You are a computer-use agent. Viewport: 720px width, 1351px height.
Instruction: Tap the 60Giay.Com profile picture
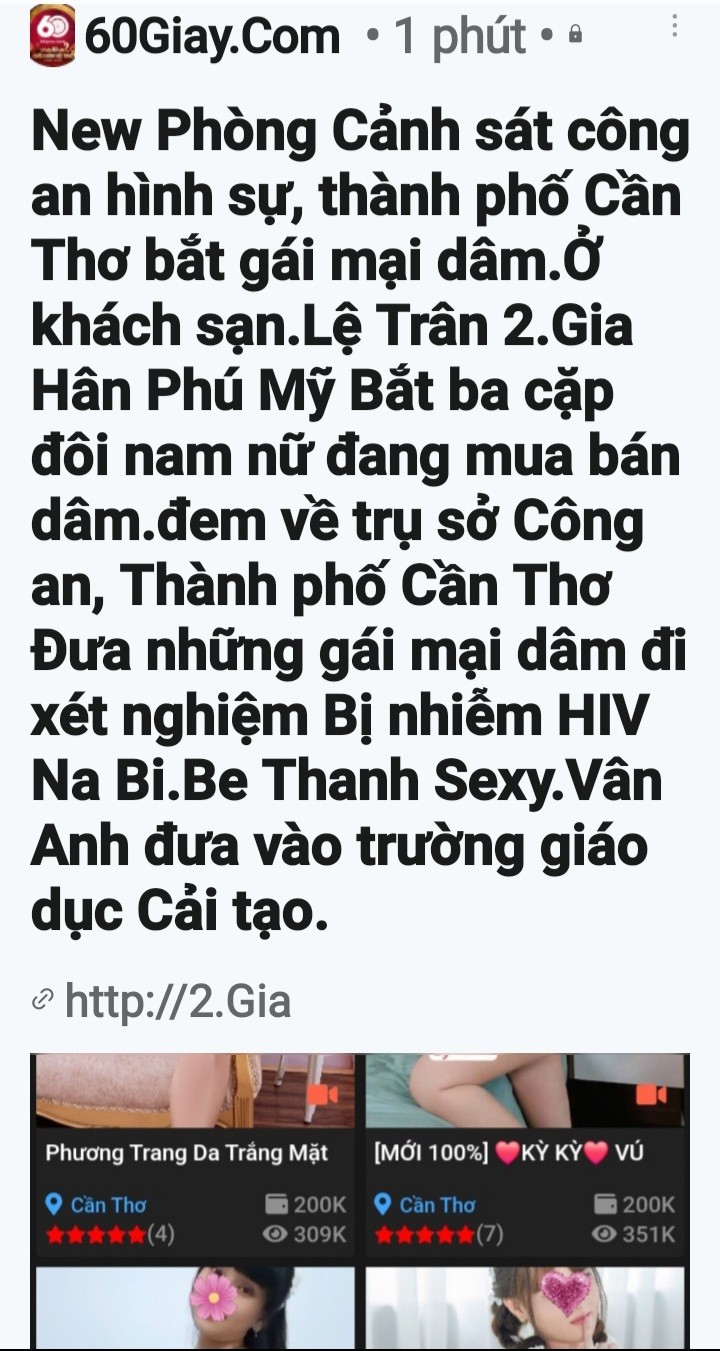pos(55,35)
